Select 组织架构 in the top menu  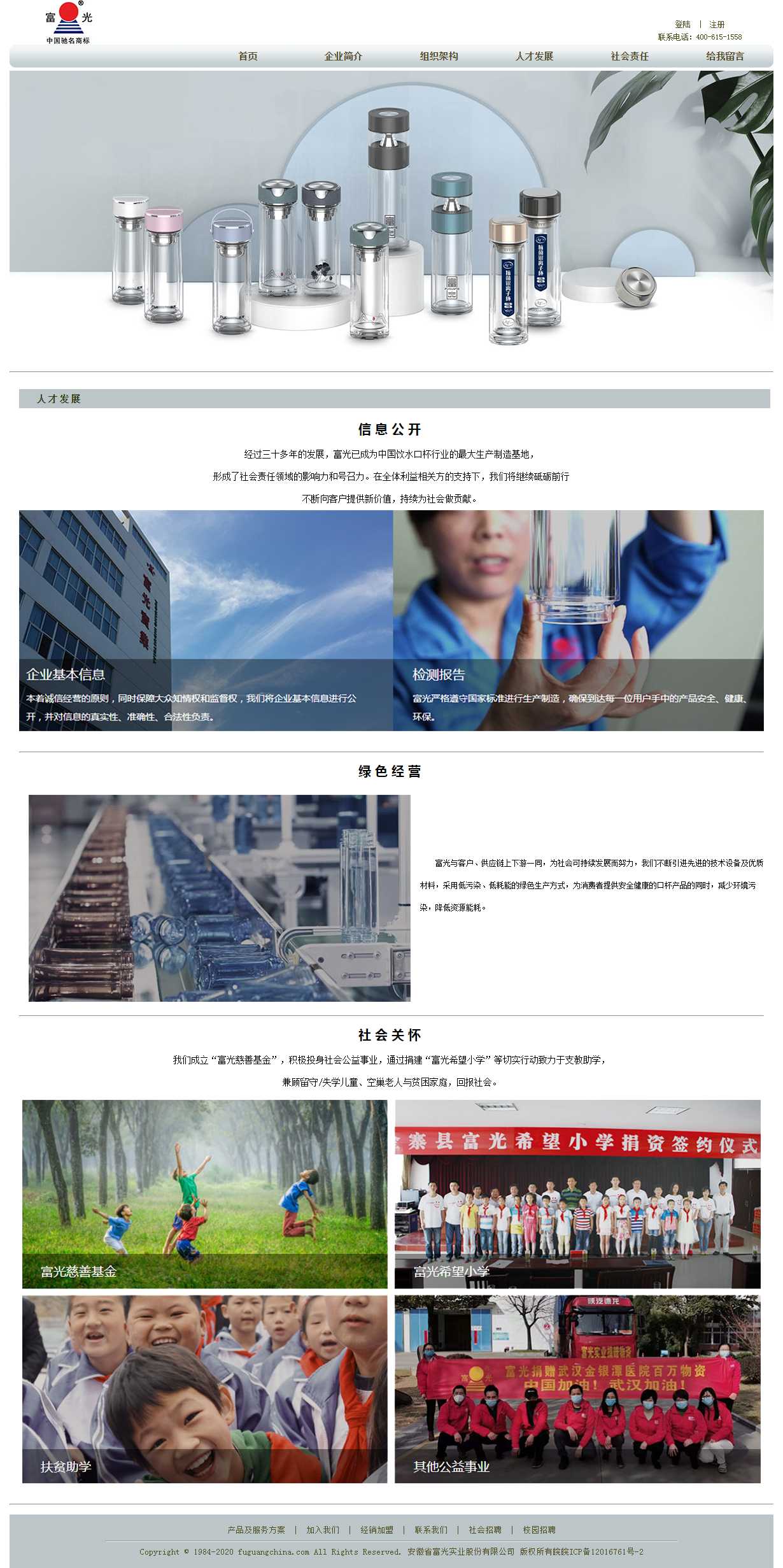[x=439, y=56]
